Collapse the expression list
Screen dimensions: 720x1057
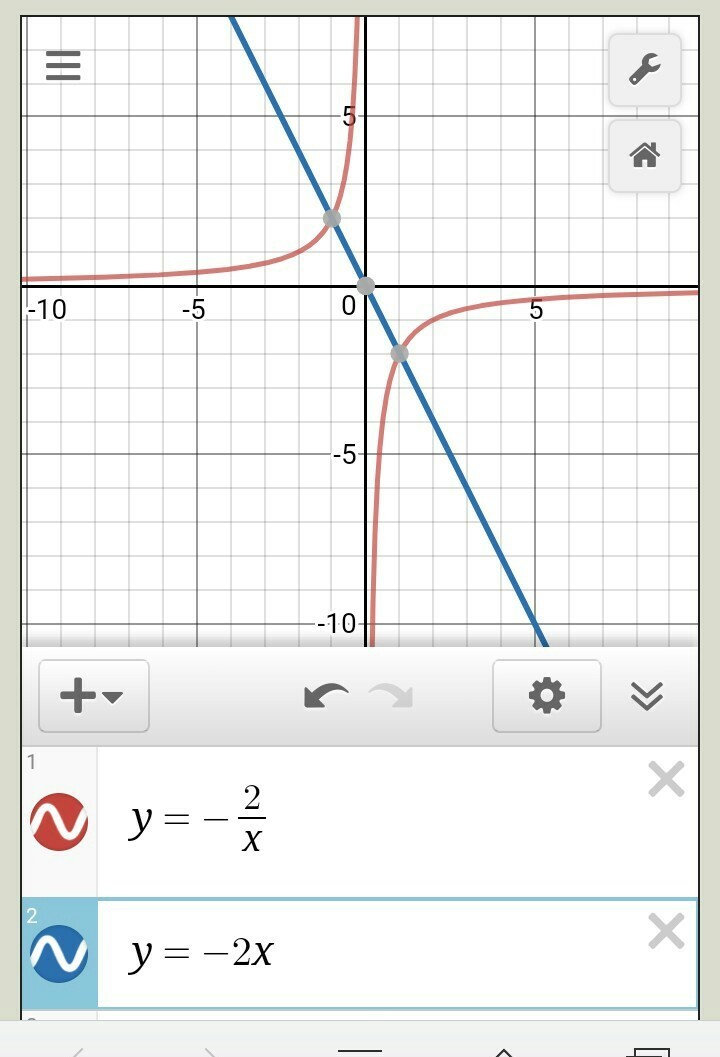coord(647,695)
